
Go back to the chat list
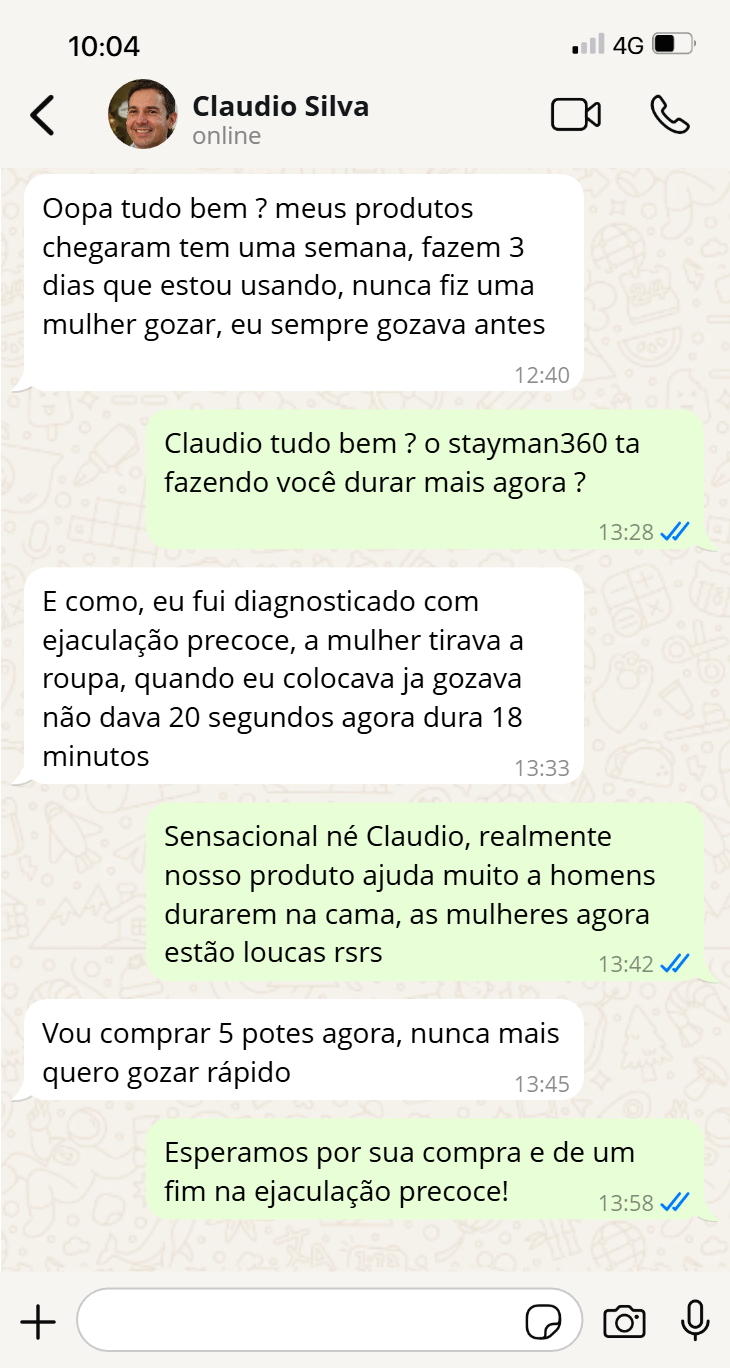click(42, 115)
